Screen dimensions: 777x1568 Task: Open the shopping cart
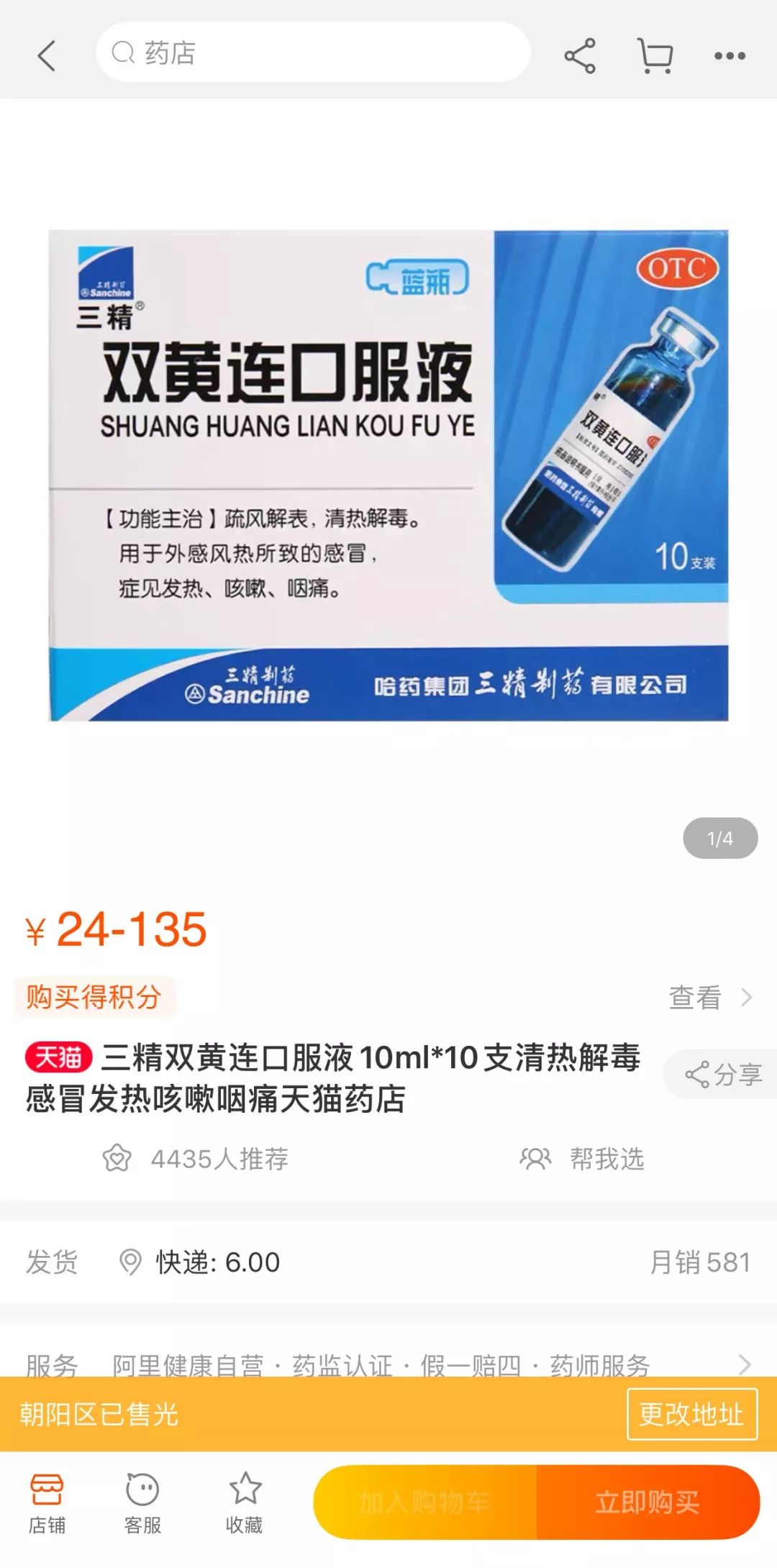655,55
